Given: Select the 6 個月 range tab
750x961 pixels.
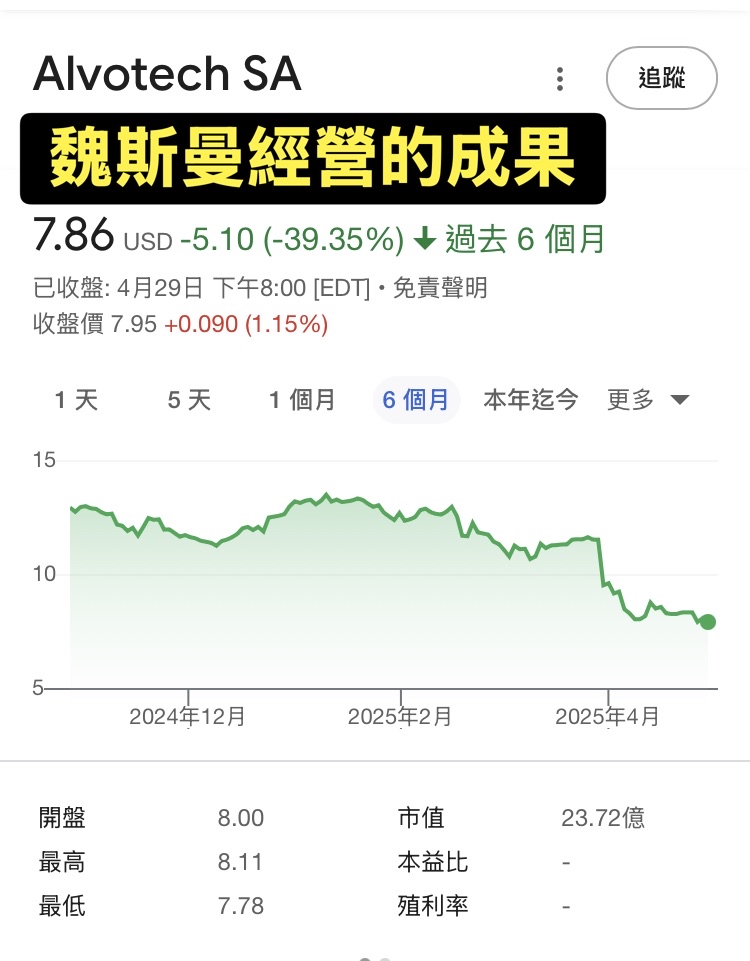Looking at the screenshot, I should click(416, 401).
